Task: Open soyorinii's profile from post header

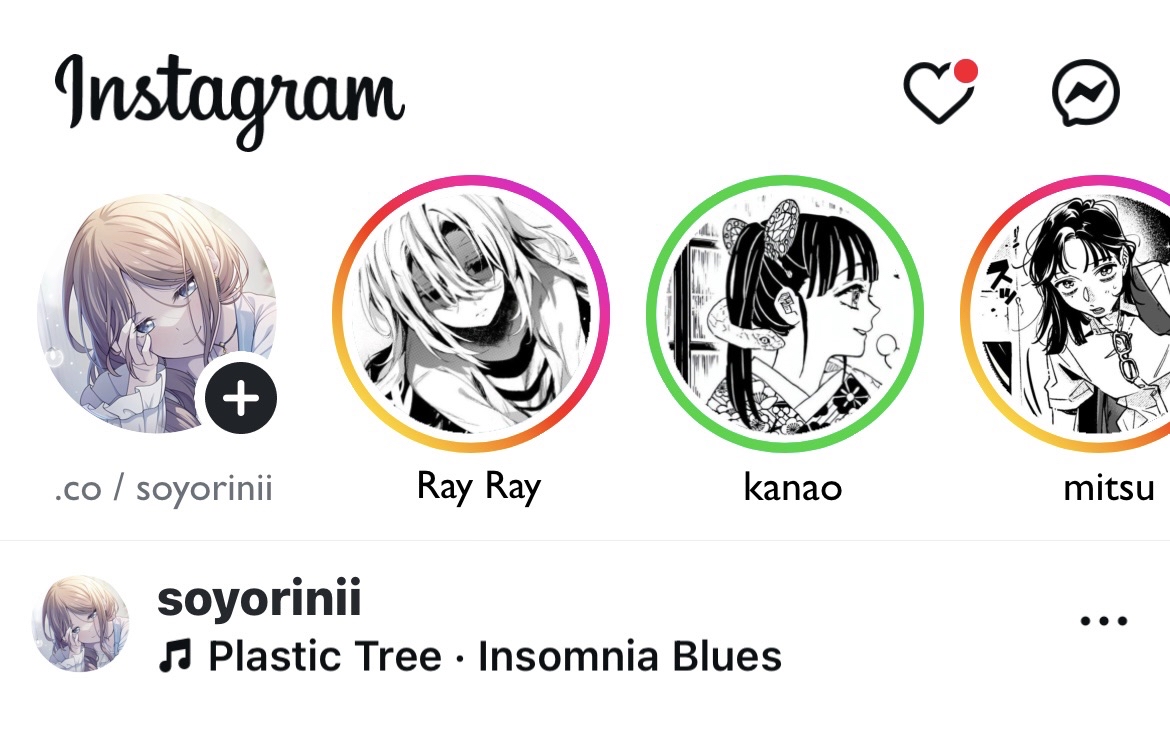Action: coord(259,600)
